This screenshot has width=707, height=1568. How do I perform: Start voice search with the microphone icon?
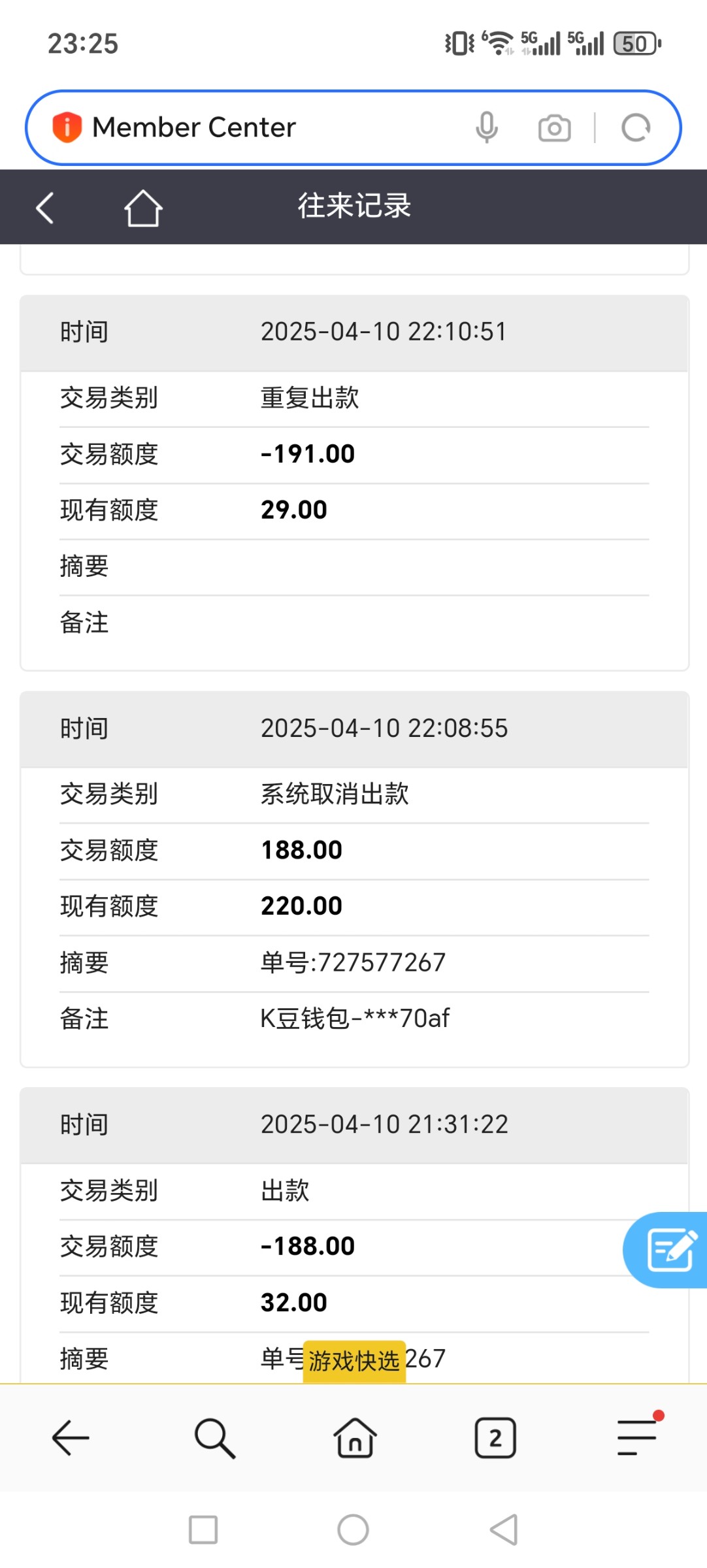pos(487,127)
